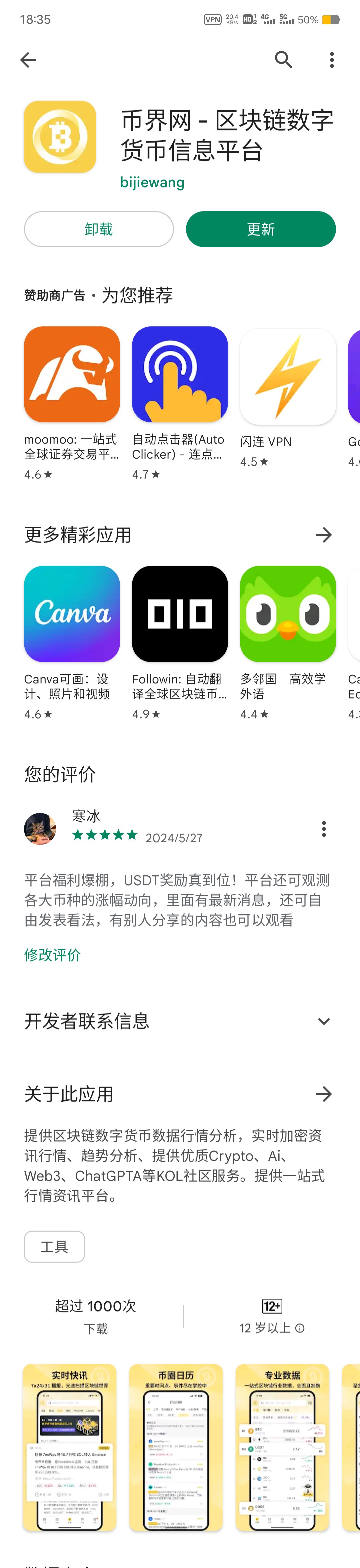
Task: Expand 开发者联系信息 section
Action: click(323, 1021)
